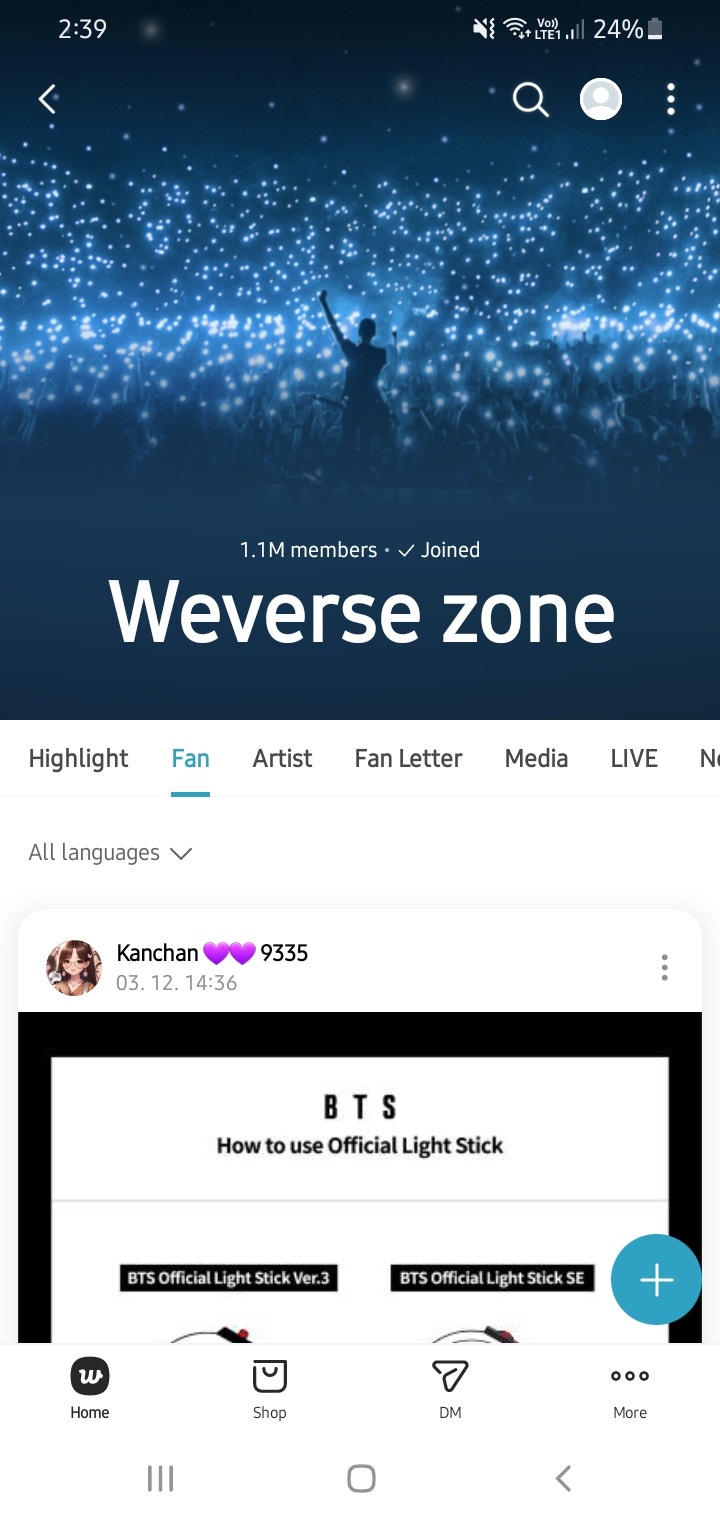Create a new post with the plus button
This screenshot has width=720, height=1520.
tap(656, 1279)
